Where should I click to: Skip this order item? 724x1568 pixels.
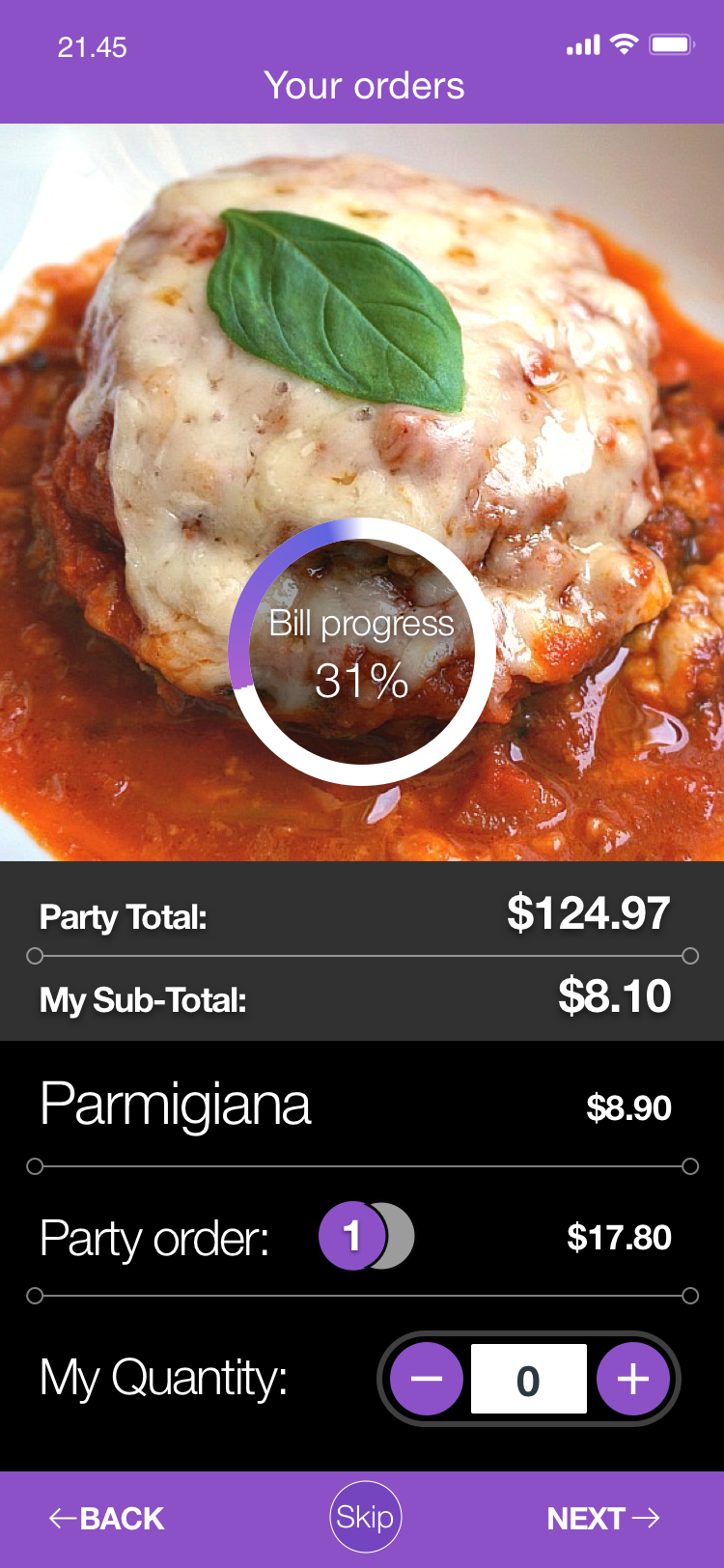(x=365, y=1517)
